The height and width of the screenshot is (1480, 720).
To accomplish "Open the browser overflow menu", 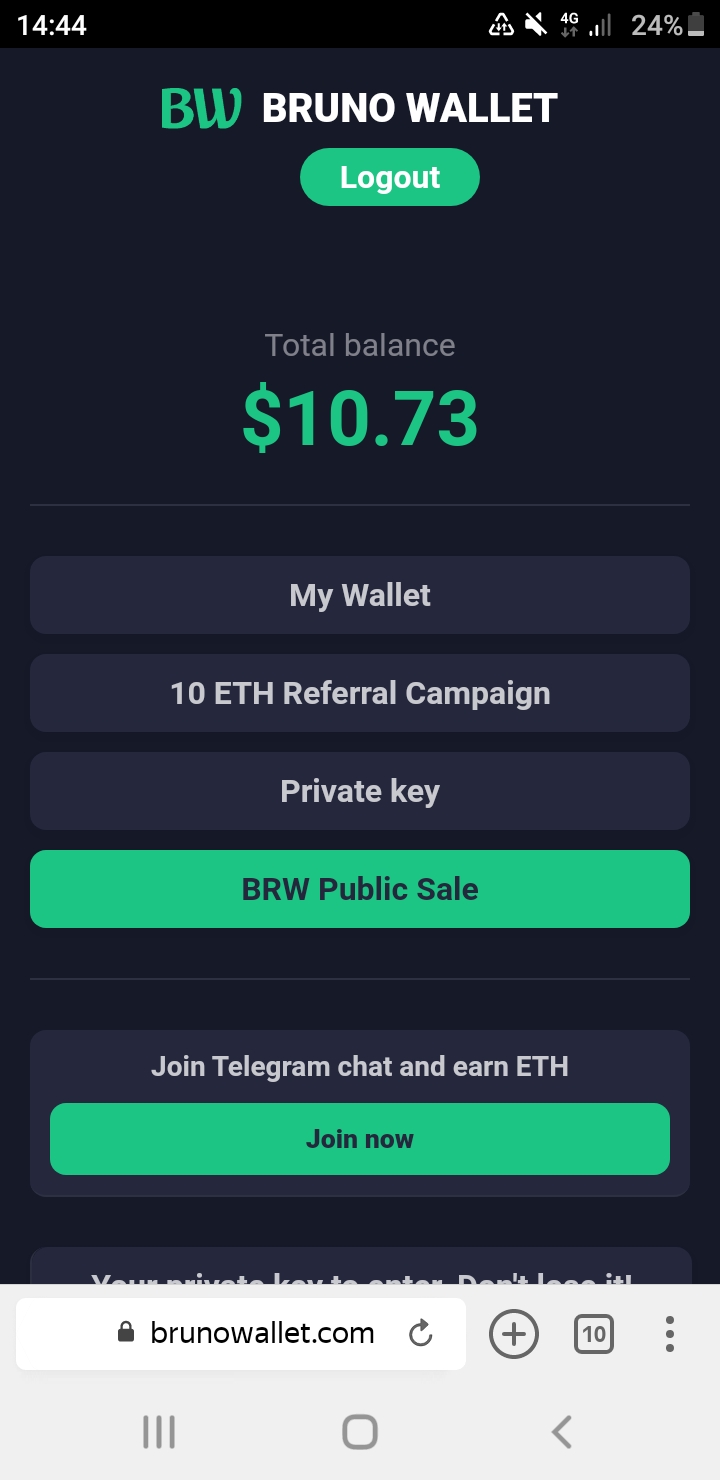I will [x=669, y=1334].
